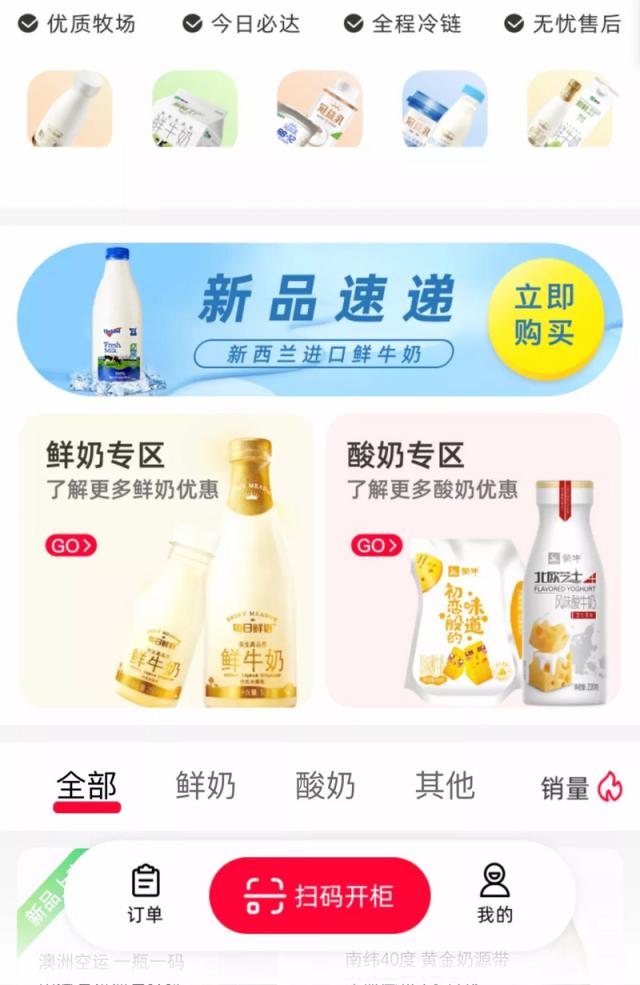Tap the 立即购买 button on the banner

(545, 315)
